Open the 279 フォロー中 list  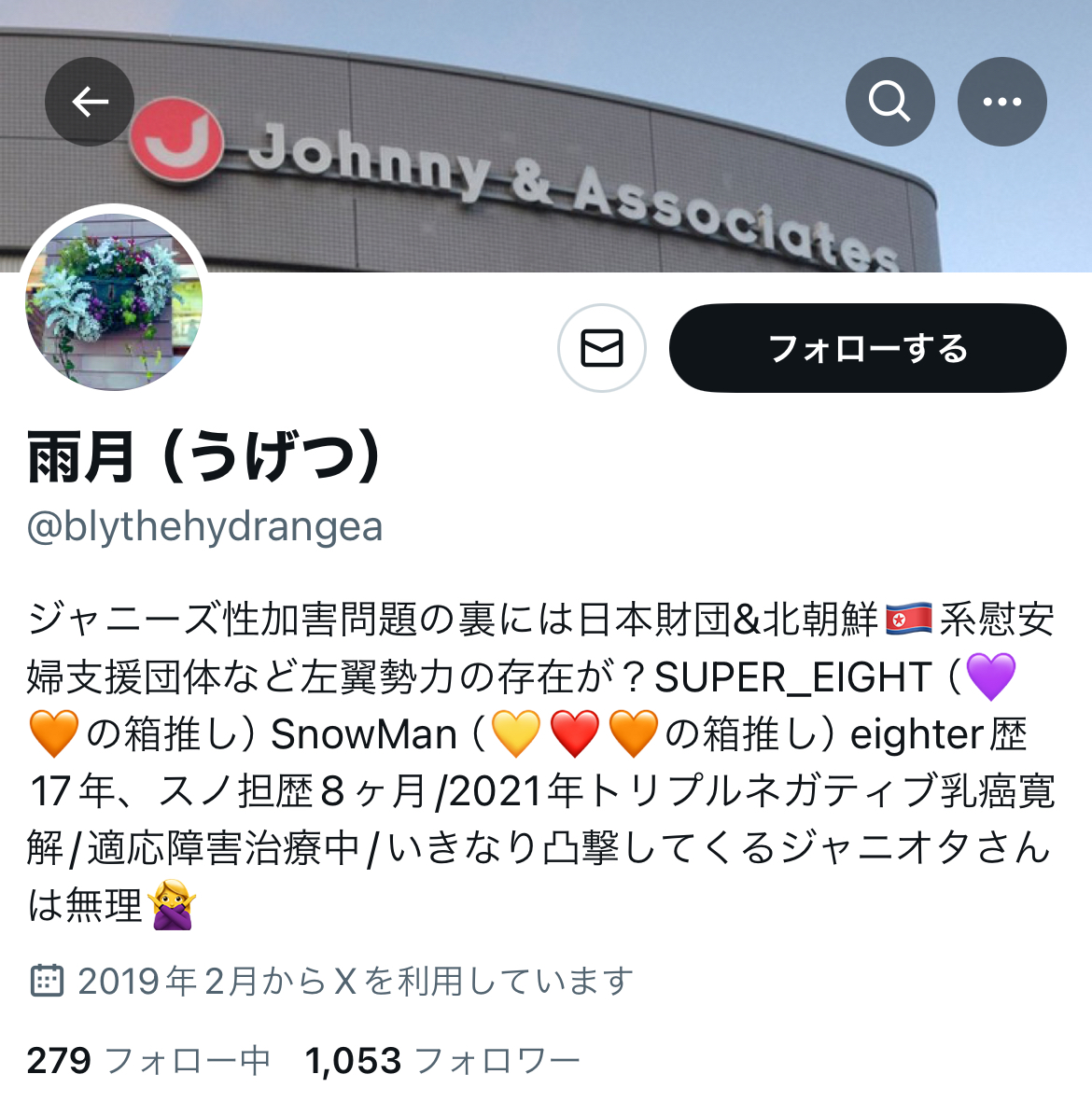tap(148, 1061)
